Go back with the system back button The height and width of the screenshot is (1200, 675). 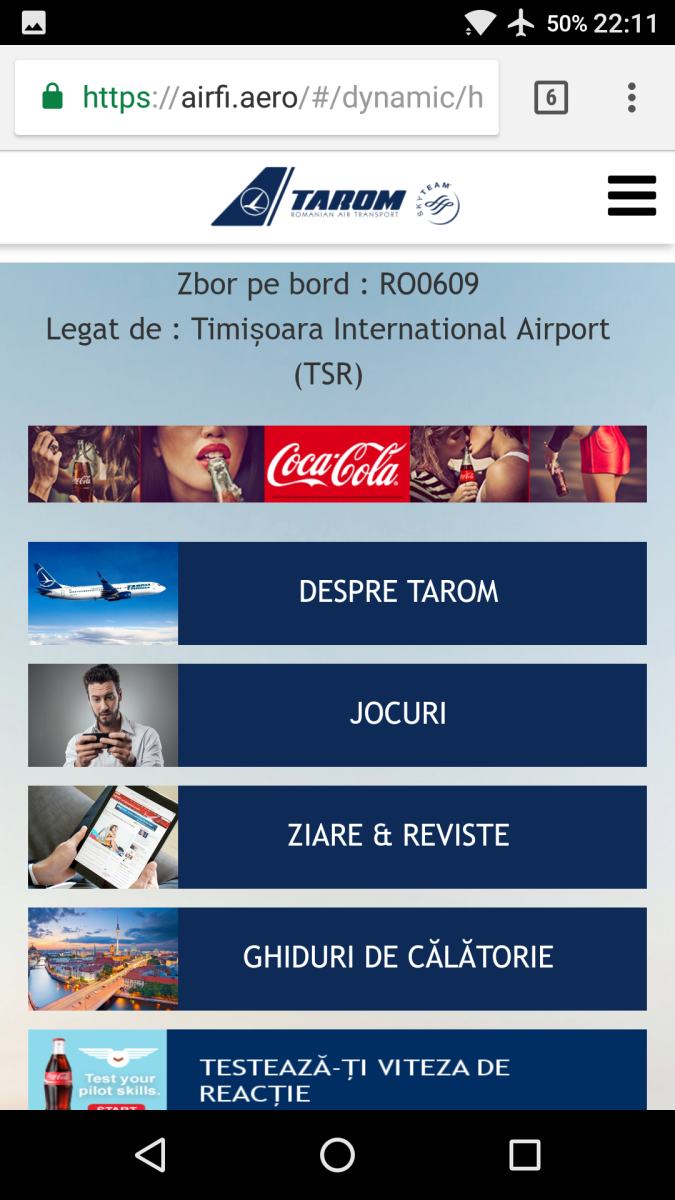[x=150, y=1155]
